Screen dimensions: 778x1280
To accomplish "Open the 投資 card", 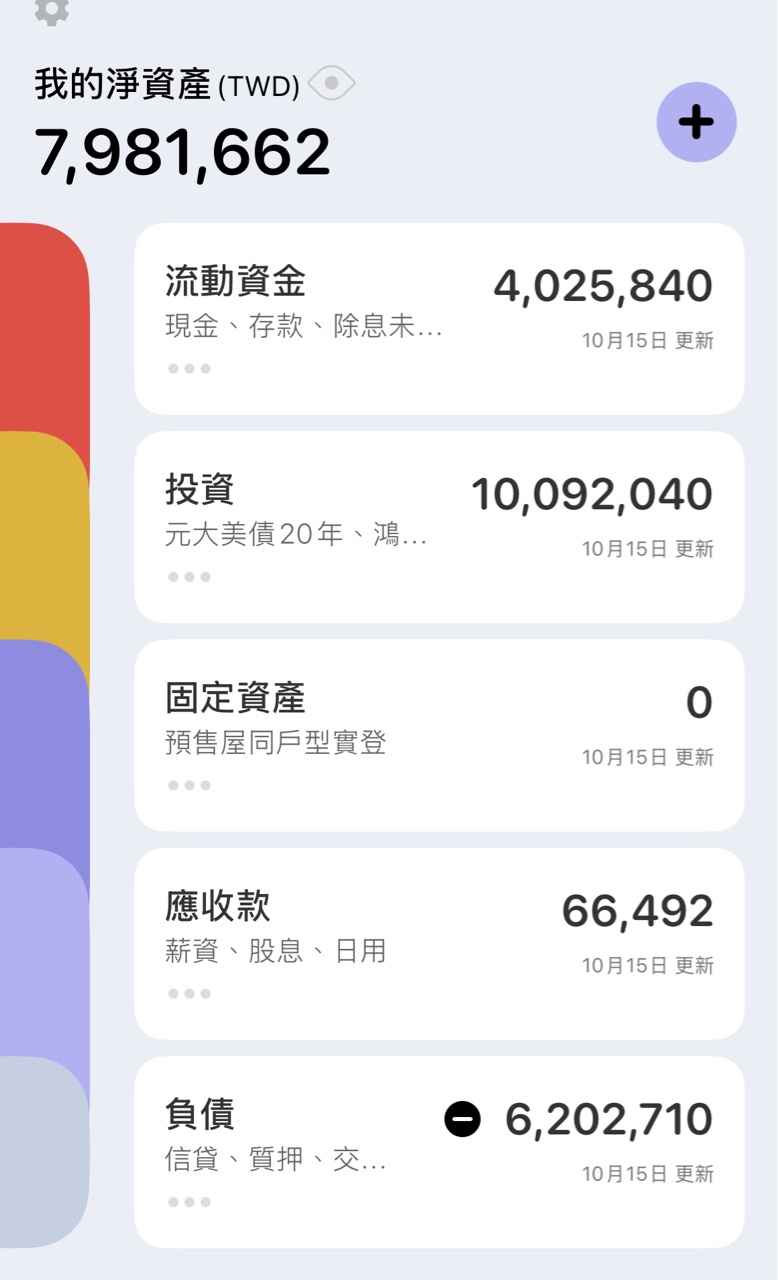I will pyautogui.click(x=439, y=527).
